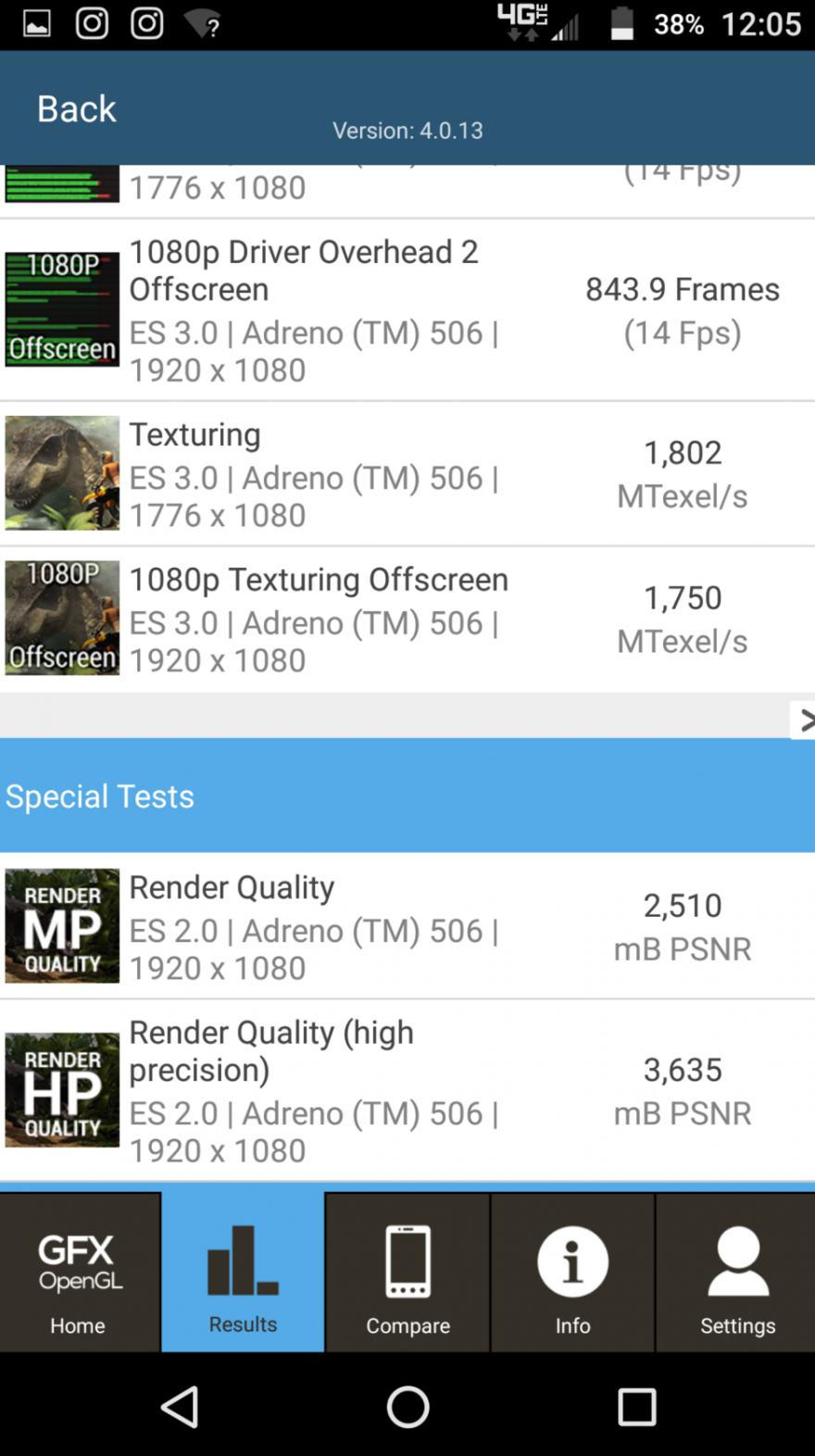
Task: Open the GFX OpenGL Home tab
Action: [80, 1272]
